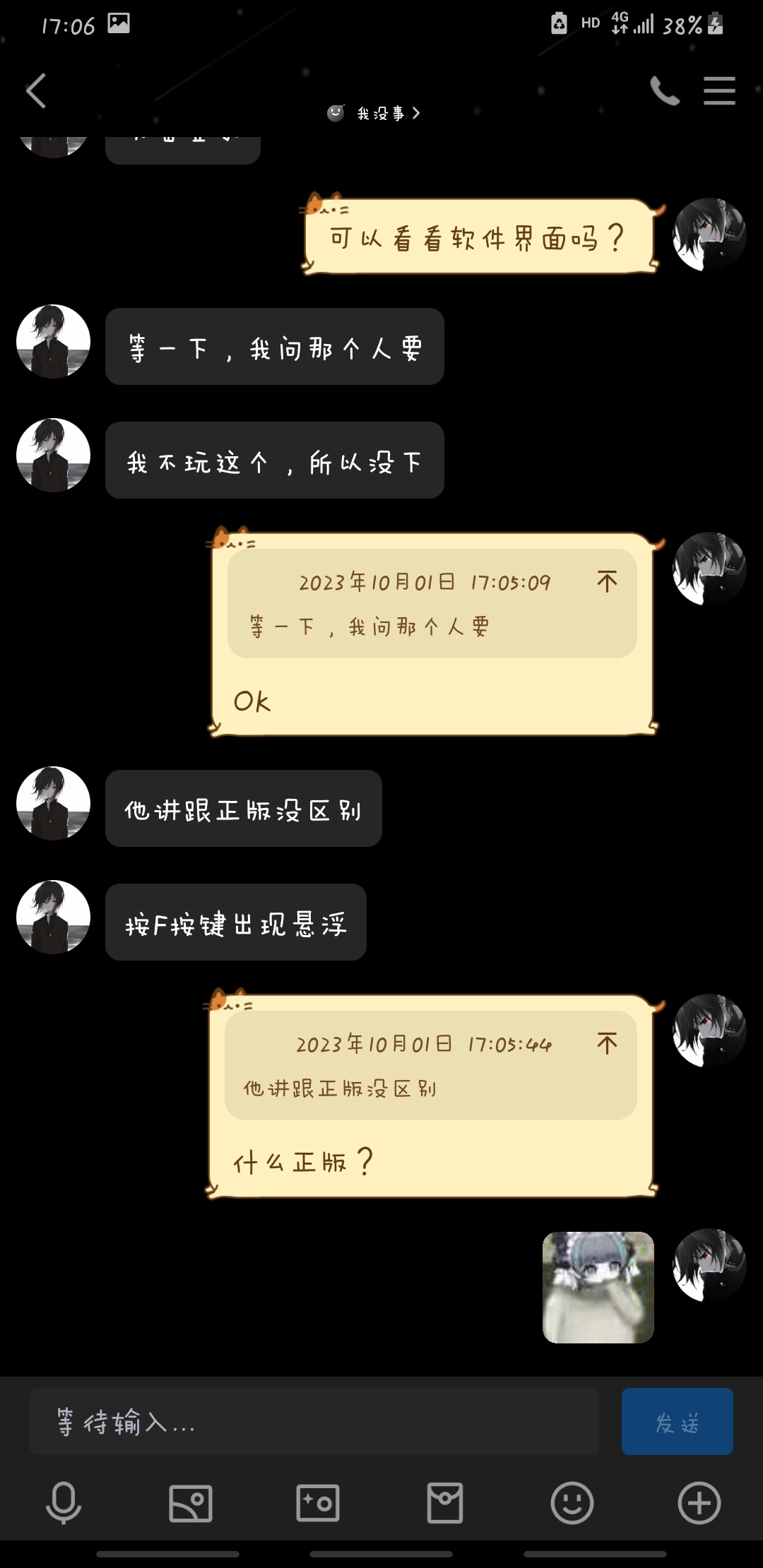Screen dimensions: 763x1568
Task: Open the chat settings hamburger menu
Action: (x=719, y=91)
